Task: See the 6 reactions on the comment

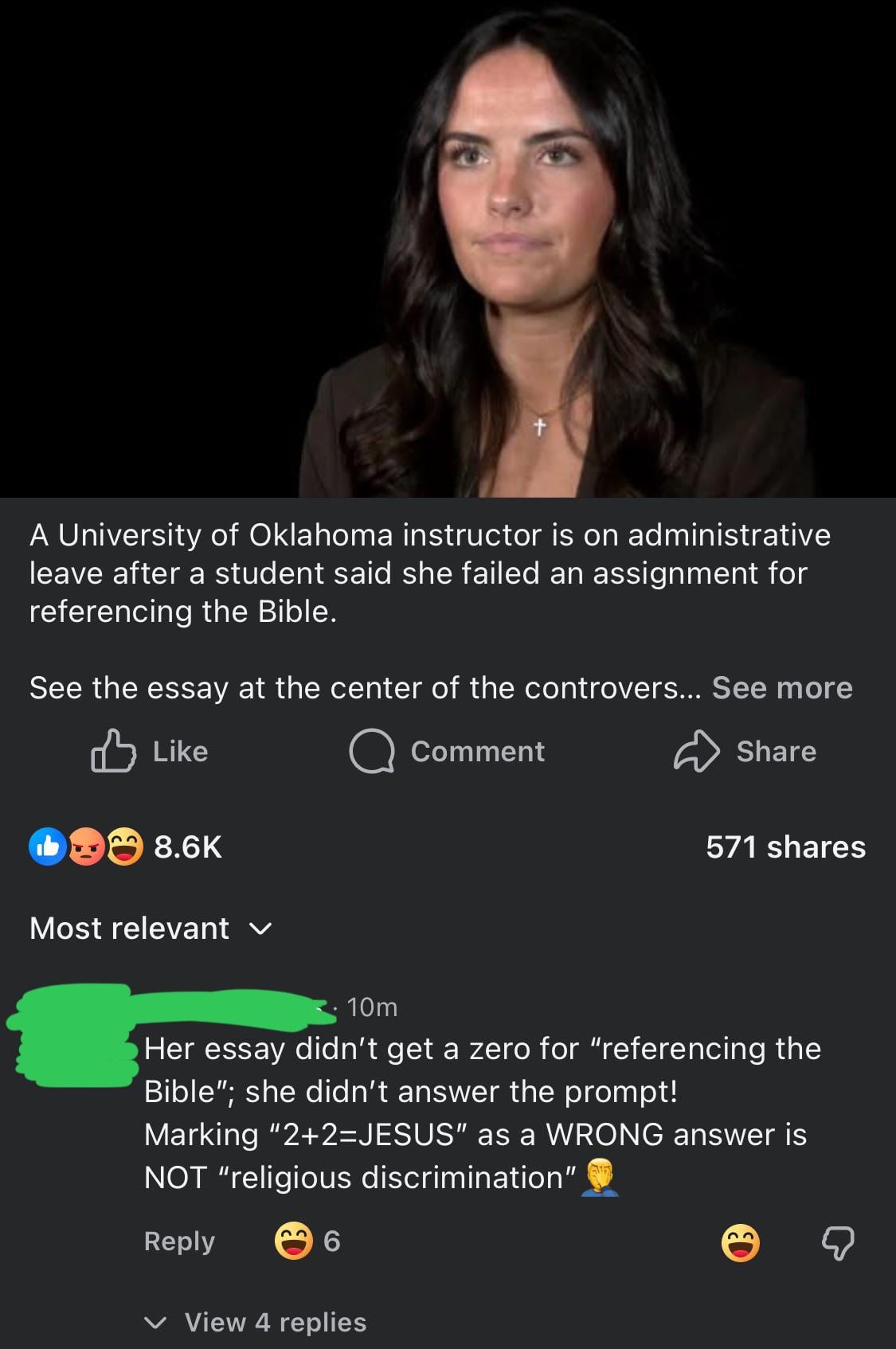Action: [308, 1241]
